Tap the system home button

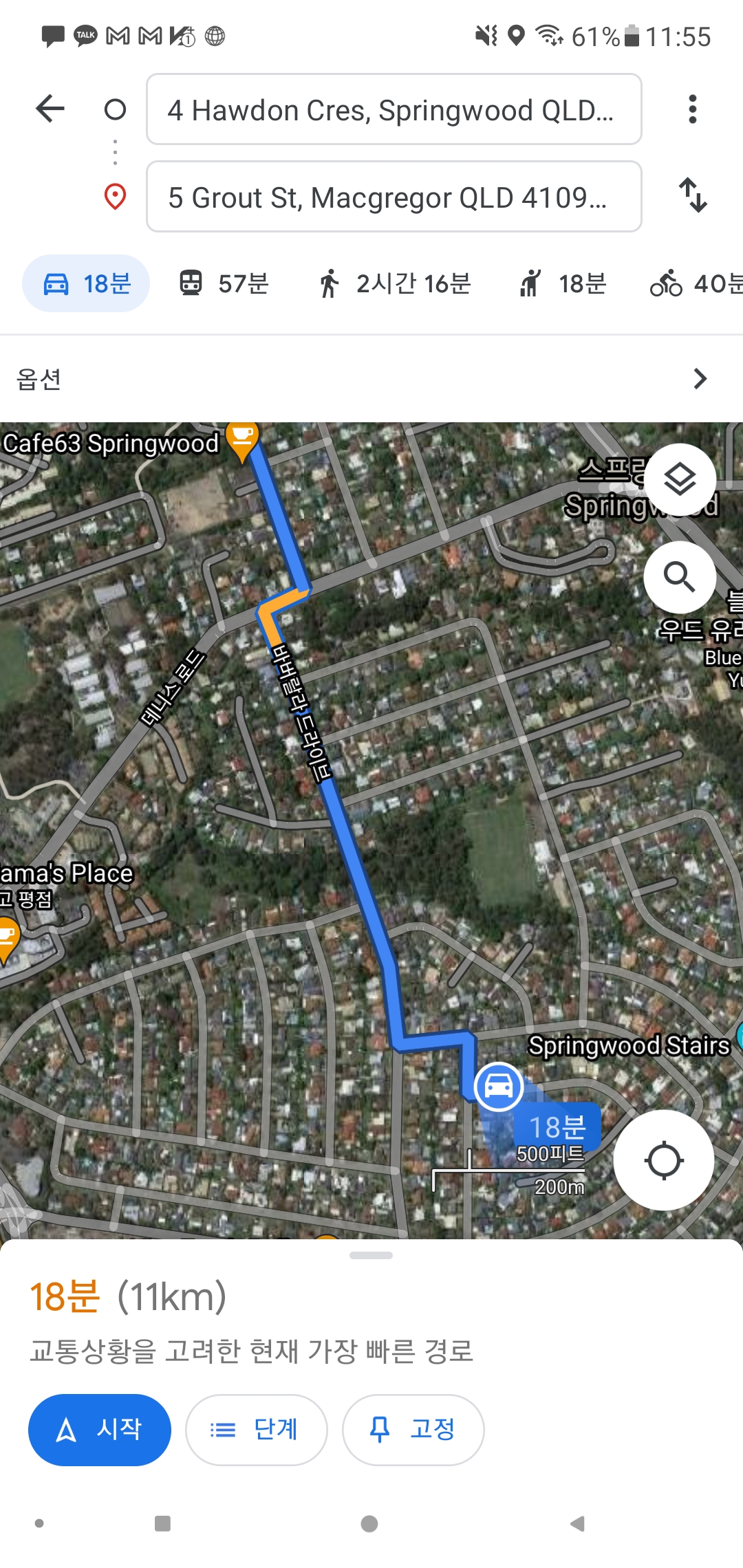(369, 1523)
